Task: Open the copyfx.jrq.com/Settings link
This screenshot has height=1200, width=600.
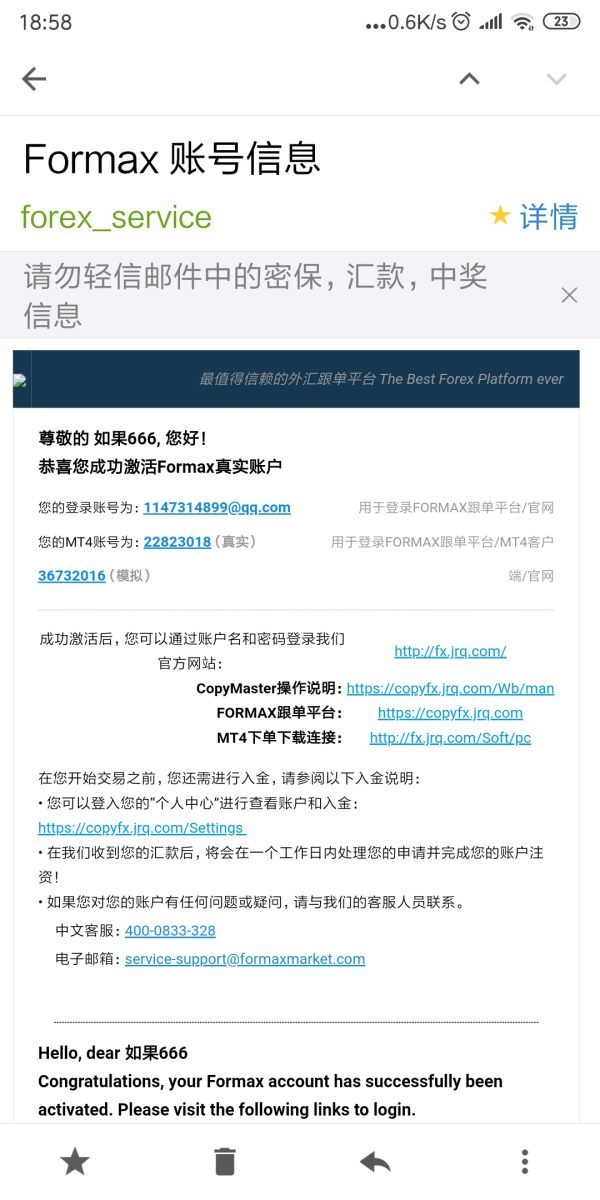Action: tap(142, 828)
